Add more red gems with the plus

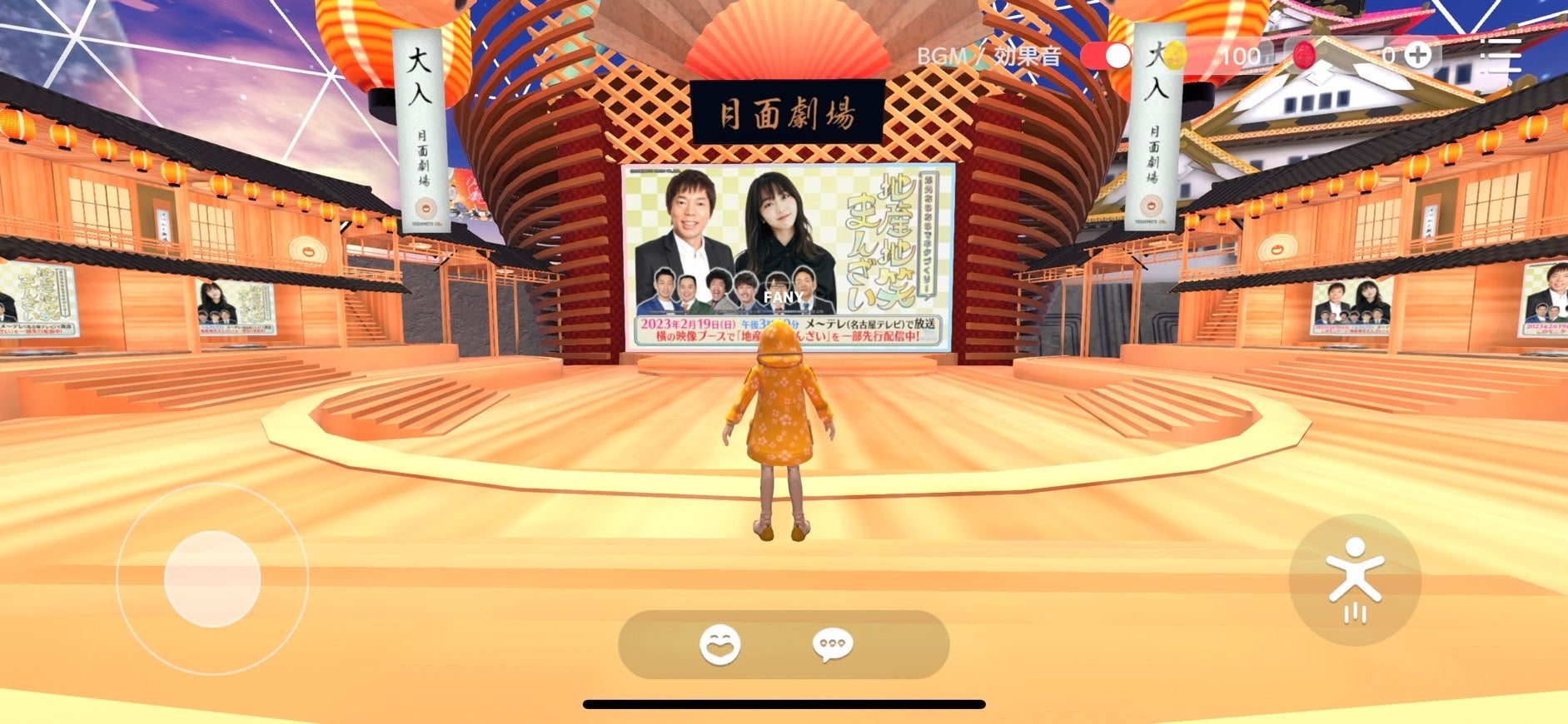click(x=1417, y=56)
